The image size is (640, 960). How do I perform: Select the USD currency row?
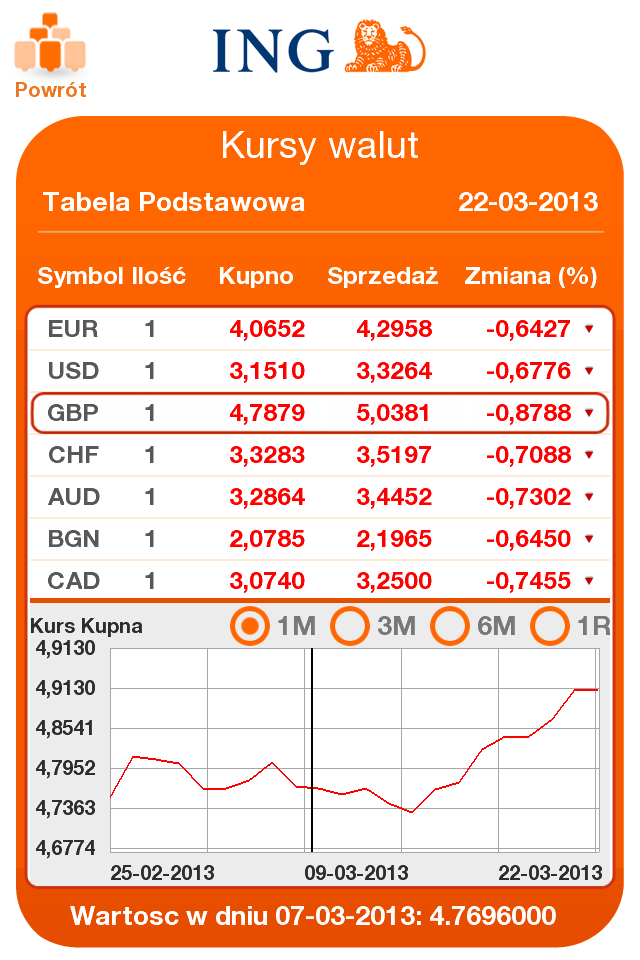tap(320, 371)
